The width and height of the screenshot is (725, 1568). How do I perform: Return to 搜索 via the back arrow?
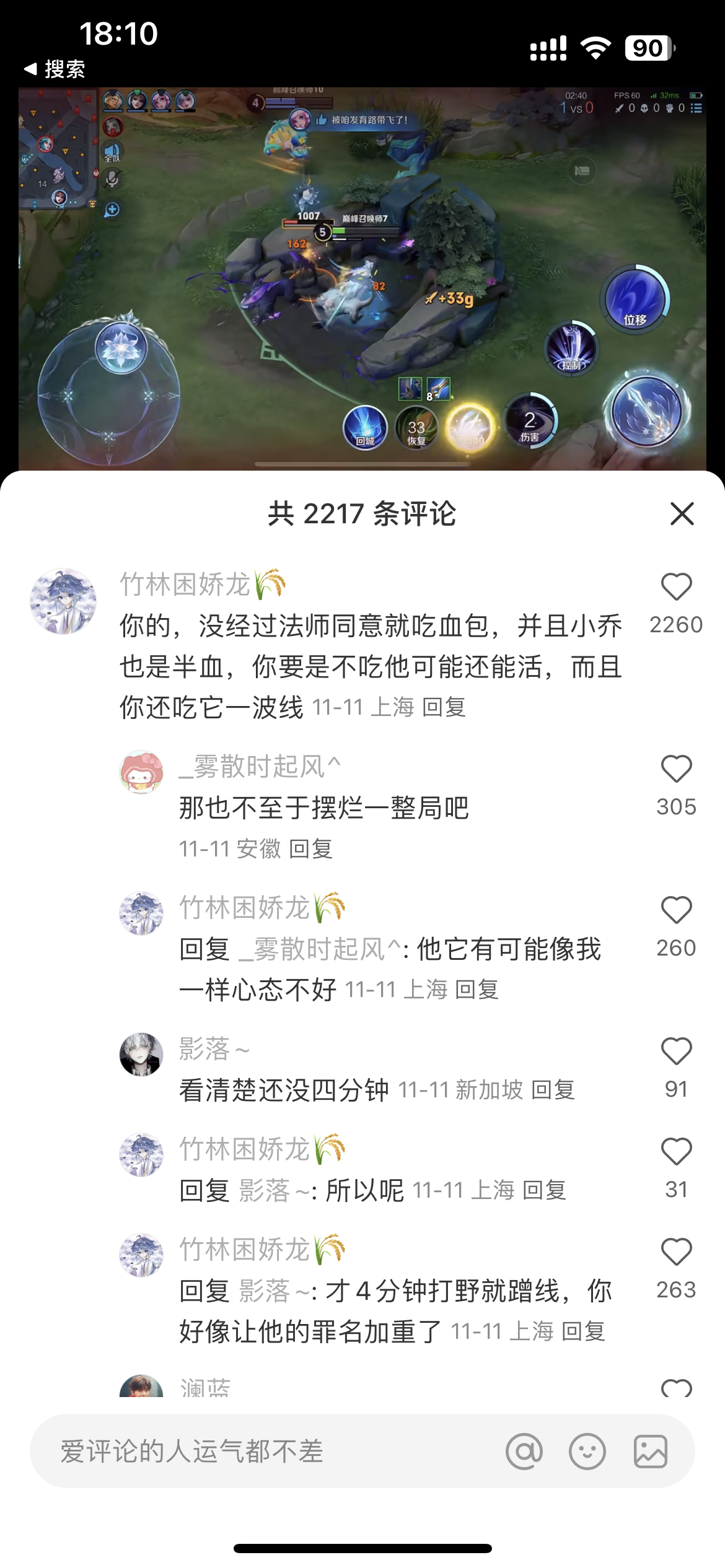(54, 69)
